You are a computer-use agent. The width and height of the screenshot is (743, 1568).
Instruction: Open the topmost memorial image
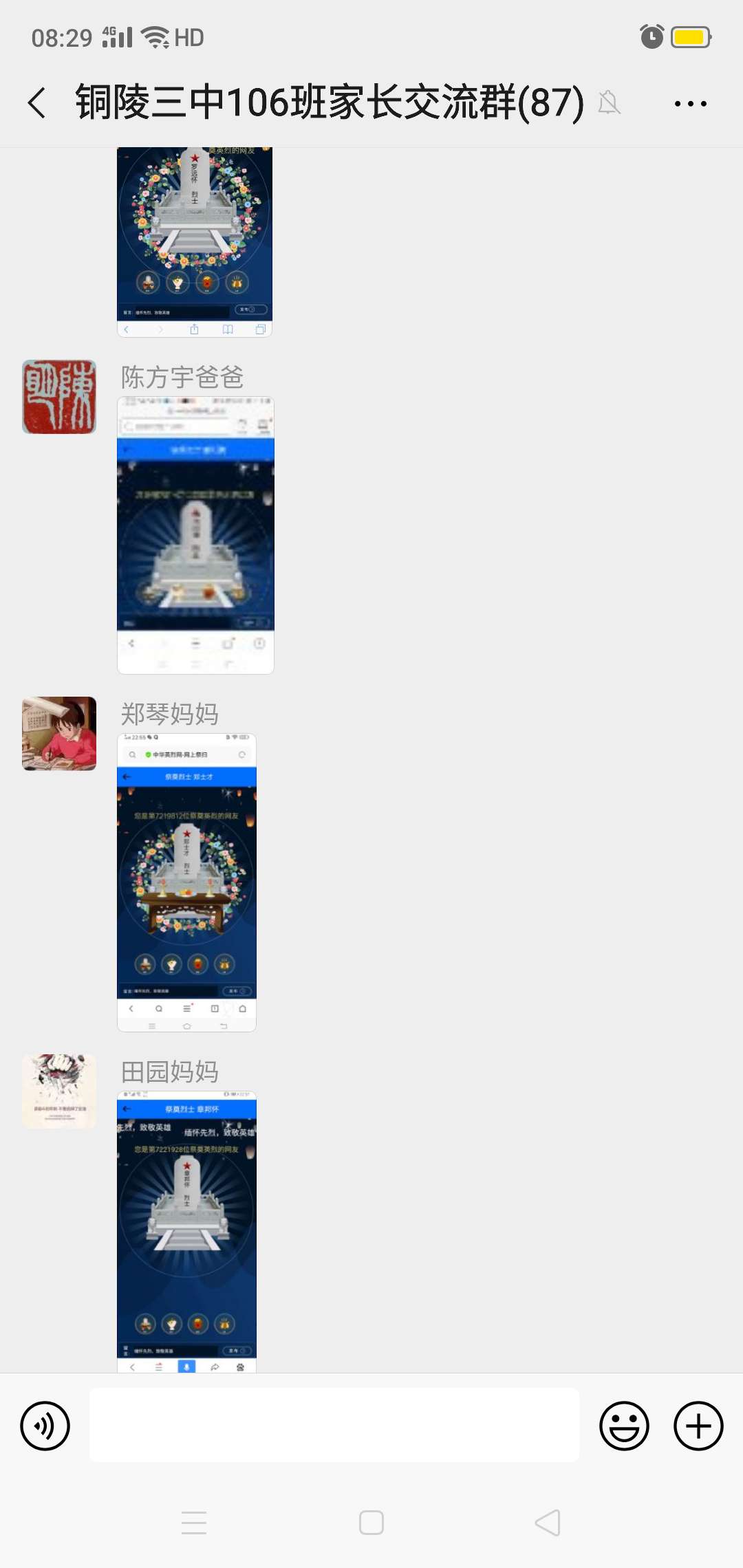coord(194,241)
